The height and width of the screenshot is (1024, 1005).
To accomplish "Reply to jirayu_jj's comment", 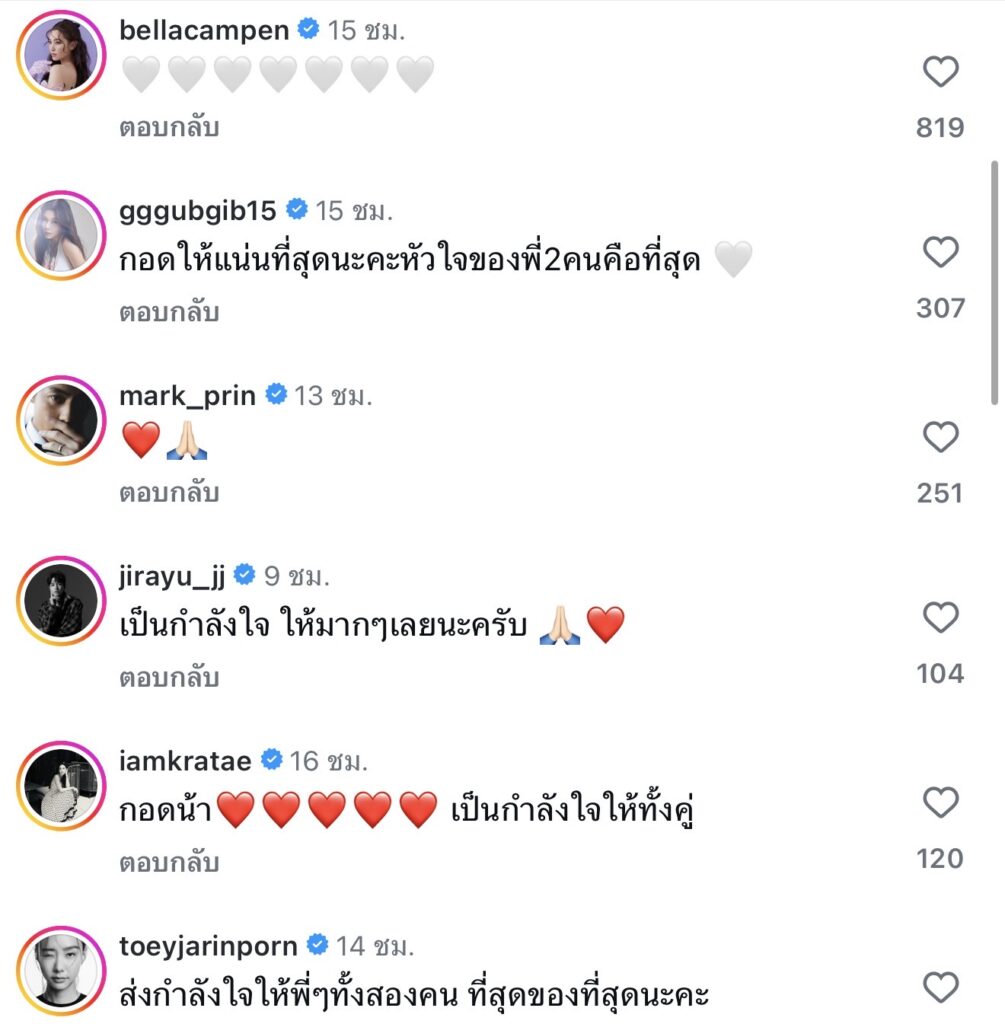I will click(x=168, y=677).
